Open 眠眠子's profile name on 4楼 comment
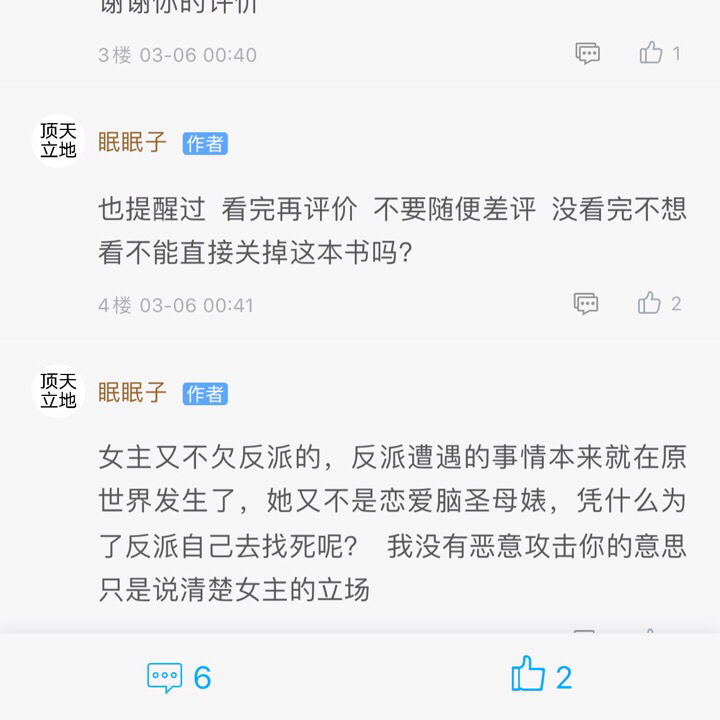The height and width of the screenshot is (720, 720). (x=132, y=143)
